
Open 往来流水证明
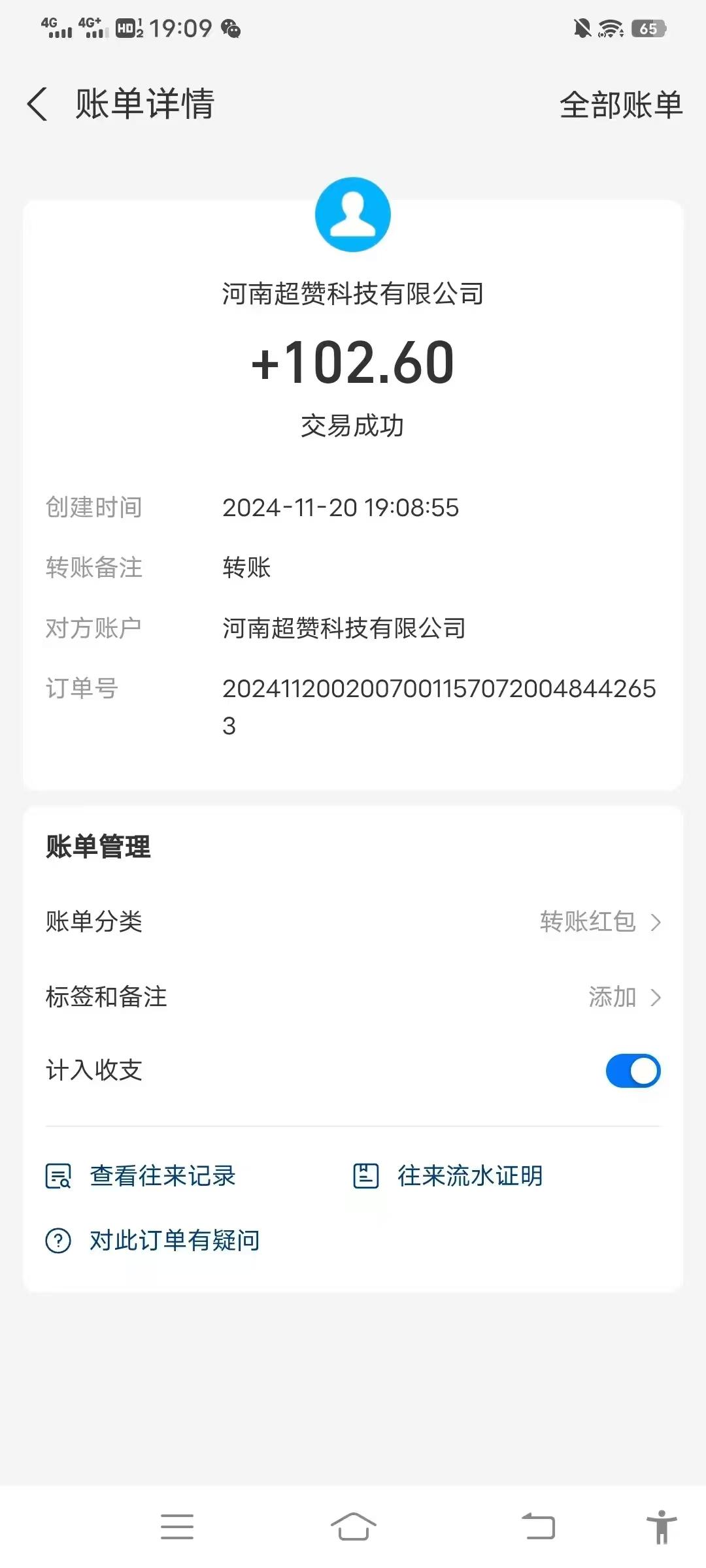click(x=448, y=1176)
